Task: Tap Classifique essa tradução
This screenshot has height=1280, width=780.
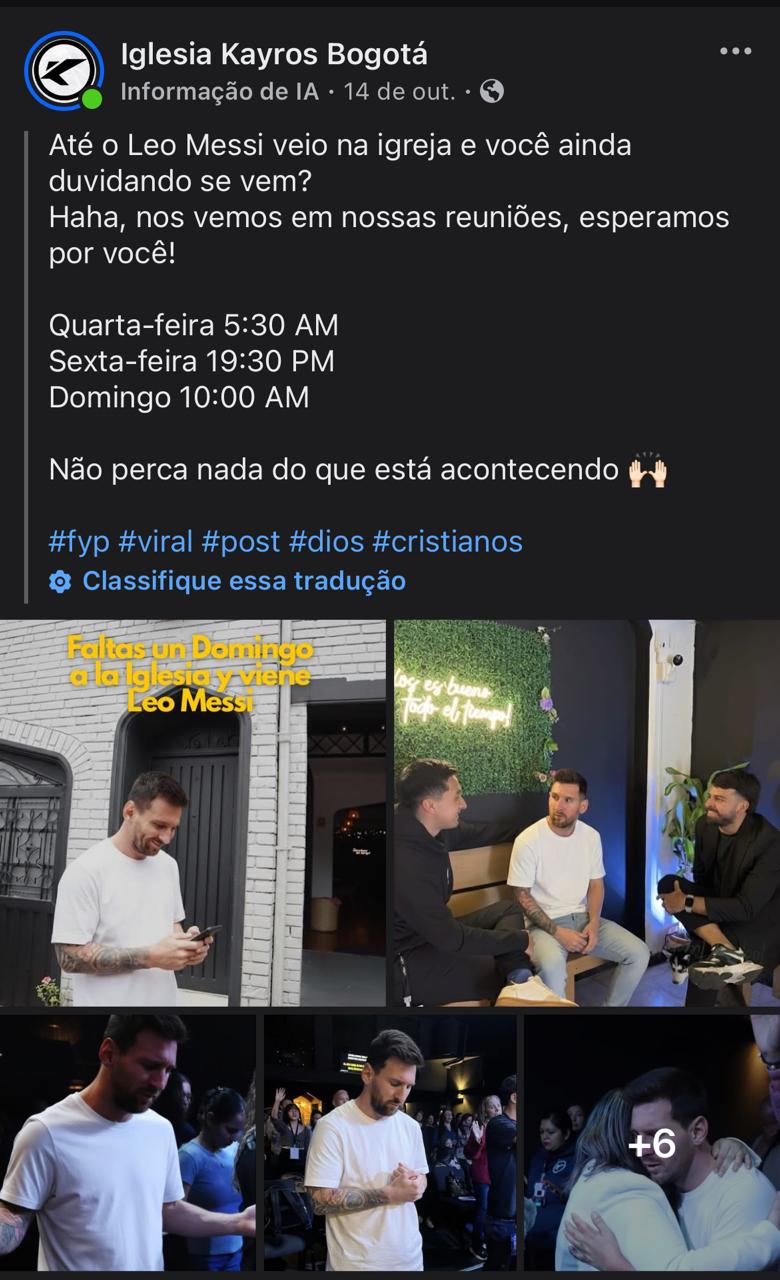Action: [243, 581]
